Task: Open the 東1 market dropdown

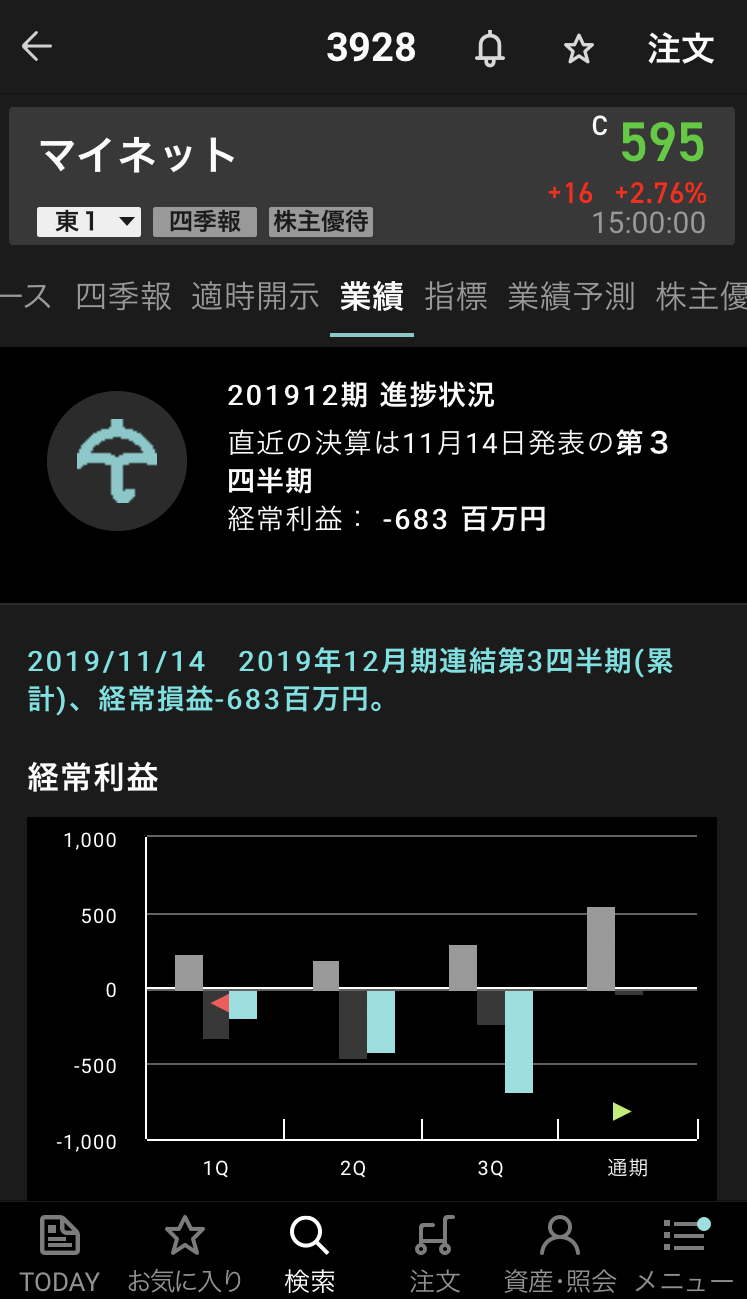Action: tap(89, 221)
